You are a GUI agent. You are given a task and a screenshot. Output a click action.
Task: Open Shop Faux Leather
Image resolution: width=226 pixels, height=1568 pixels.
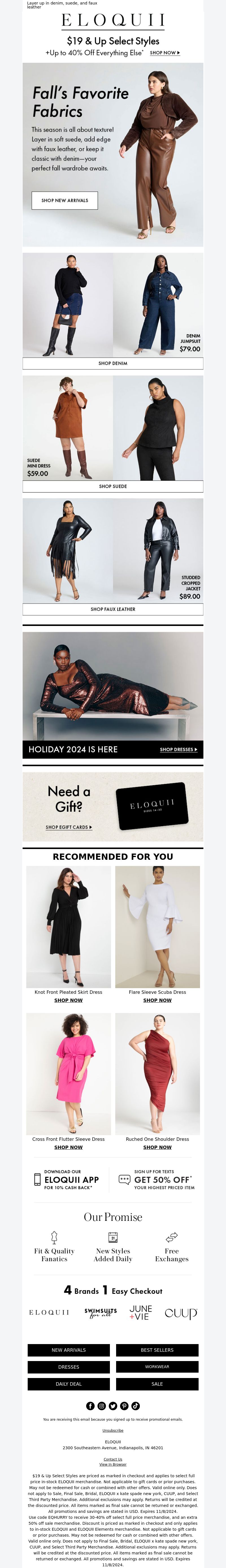click(113, 609)
